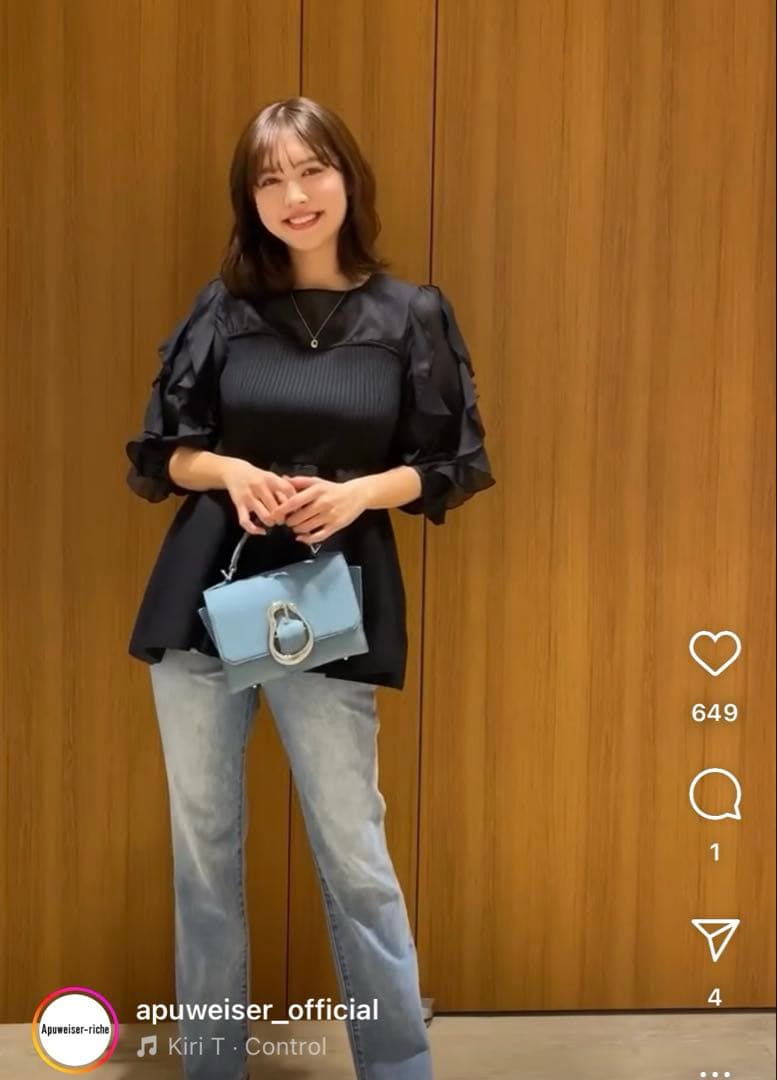The image size is (777, 1080).
Task: Open the three-dot overflow menu
Action: (714, 1073)
